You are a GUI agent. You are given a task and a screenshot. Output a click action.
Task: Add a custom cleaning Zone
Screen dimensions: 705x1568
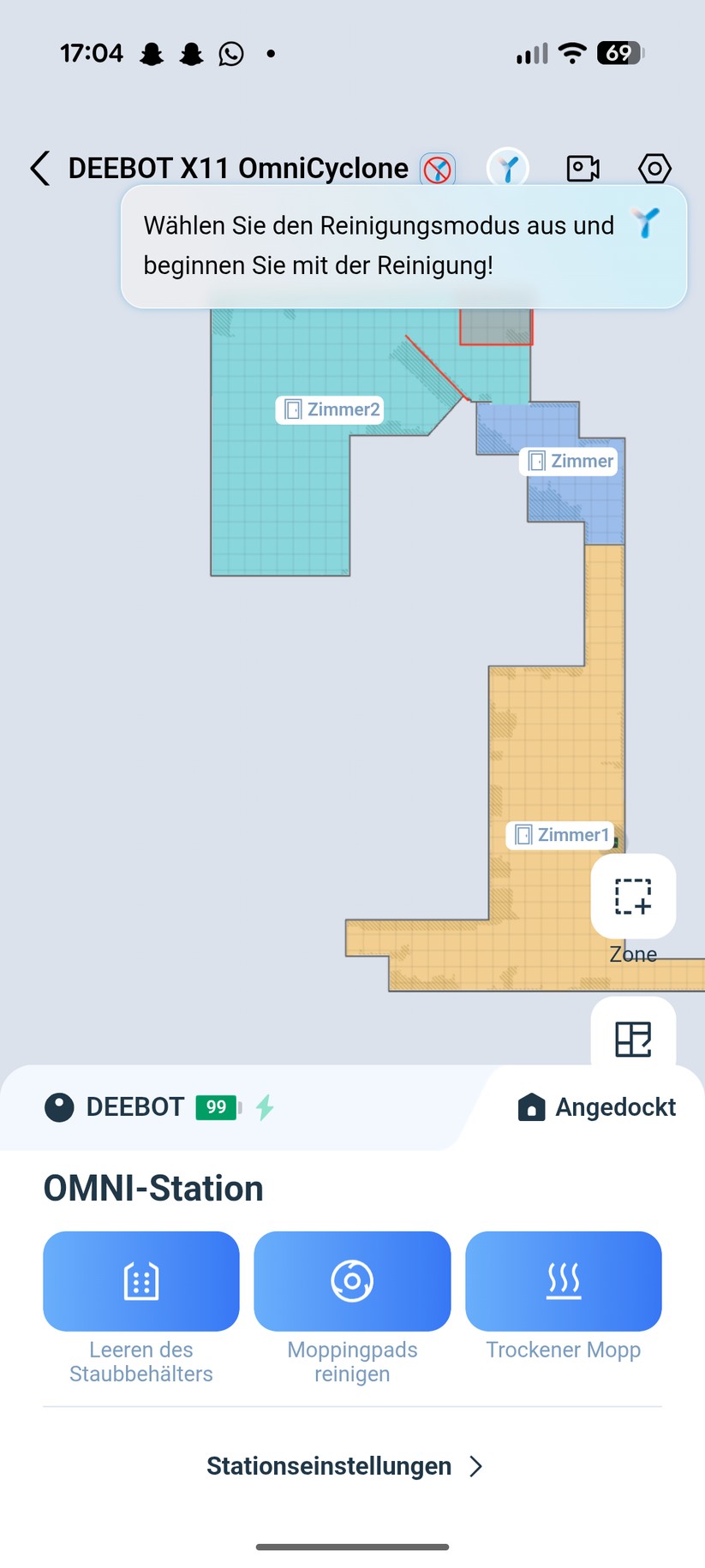pos(633,897)
